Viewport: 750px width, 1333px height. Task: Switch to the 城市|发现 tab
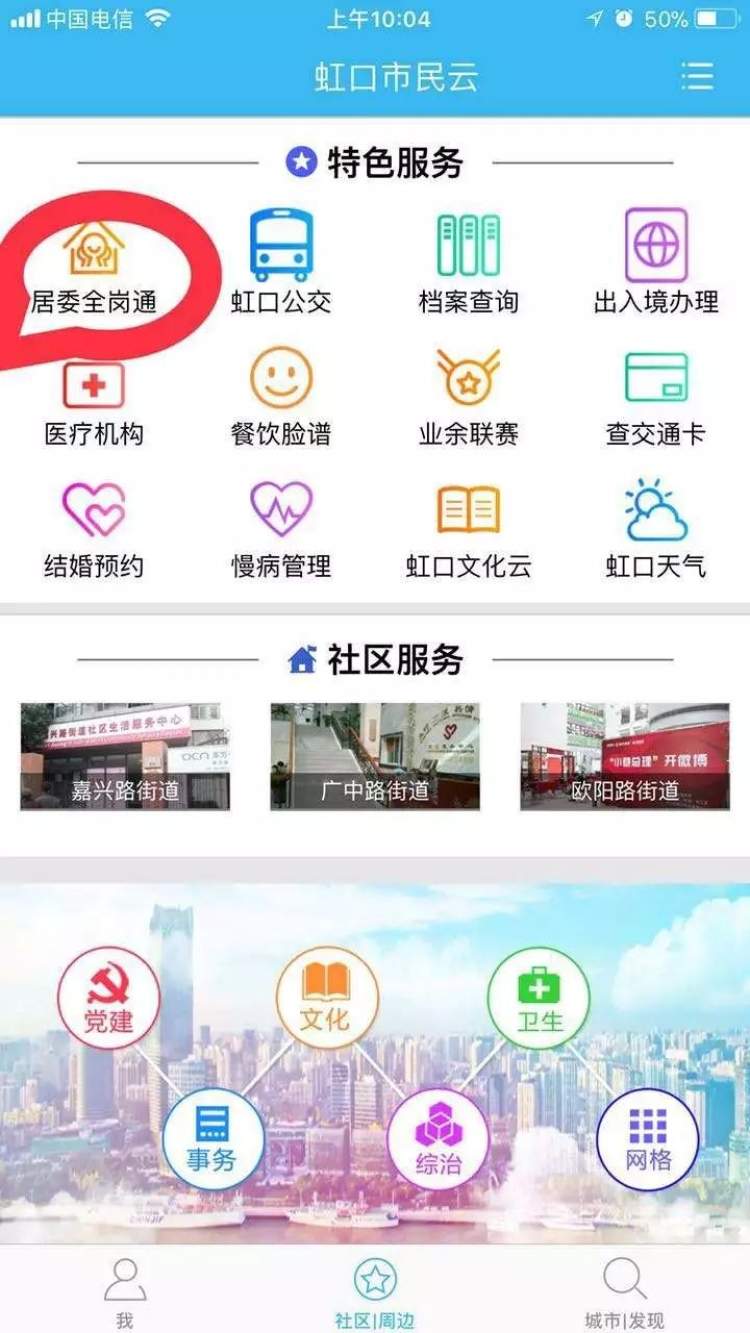tap(624, 1291)
